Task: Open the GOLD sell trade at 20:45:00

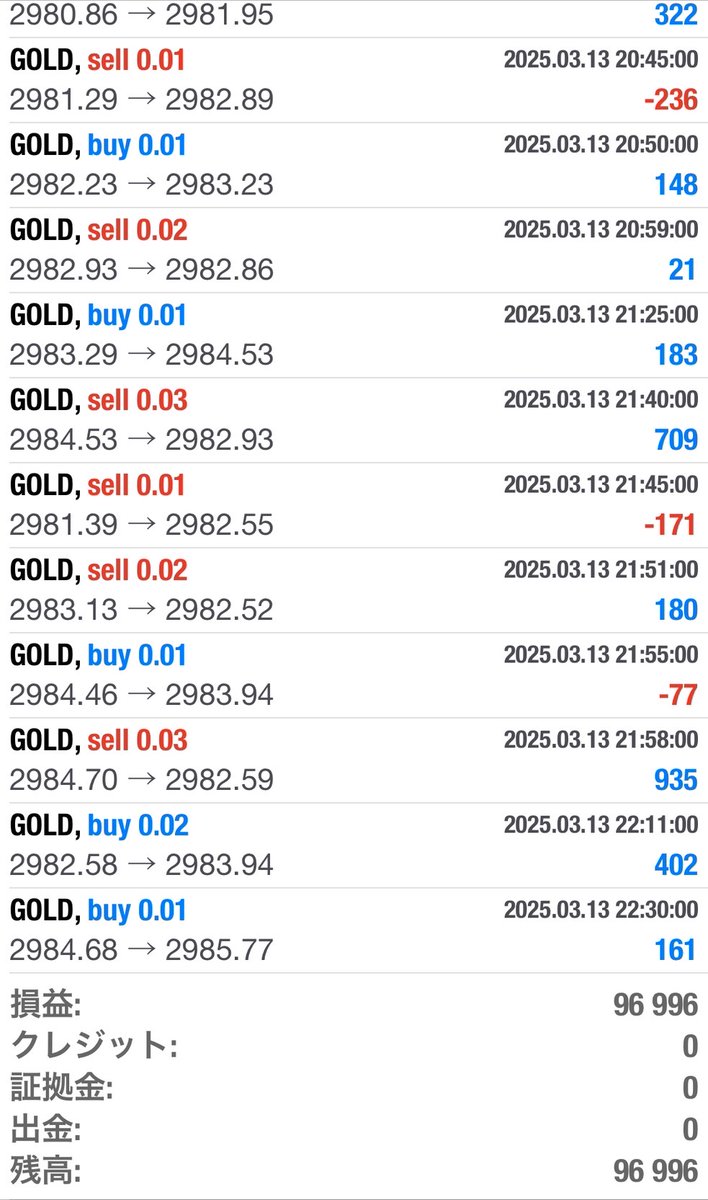Action: click(354, 81)
